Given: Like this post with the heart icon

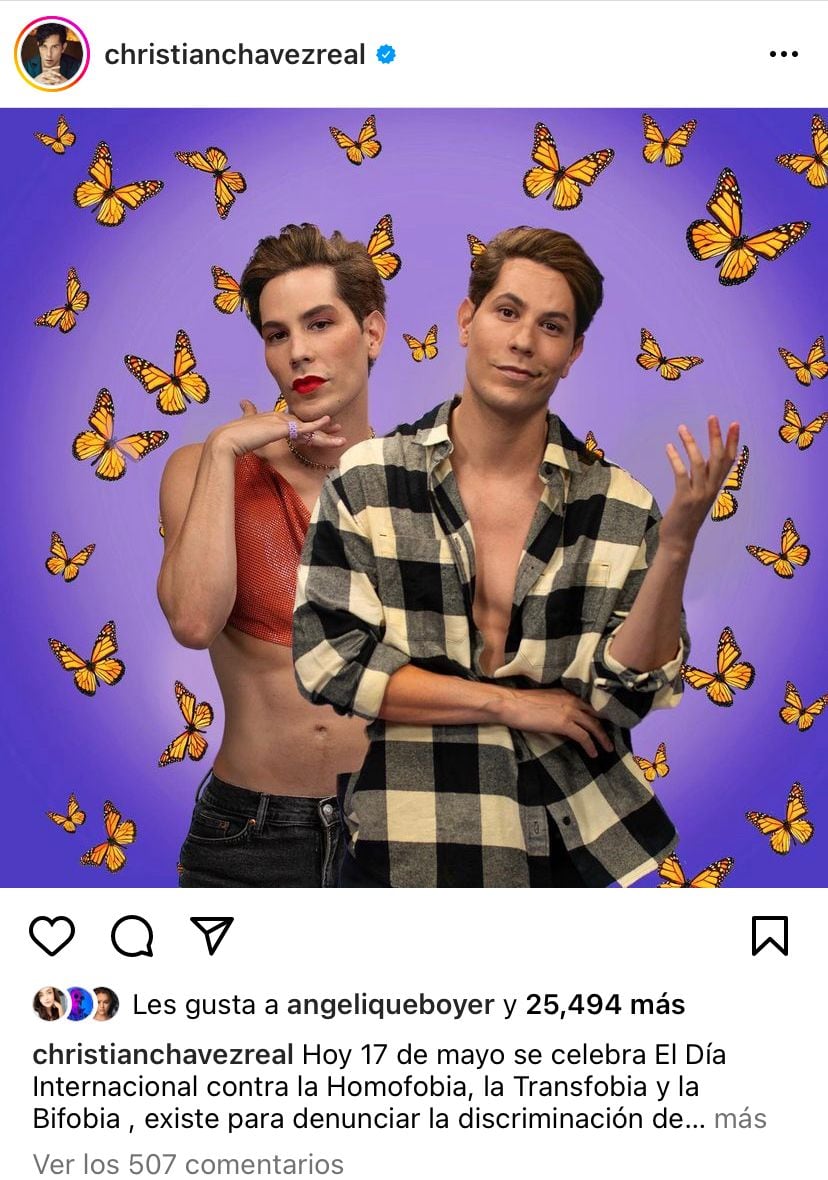Looking at the screenshot, I should tap(52, 936).
